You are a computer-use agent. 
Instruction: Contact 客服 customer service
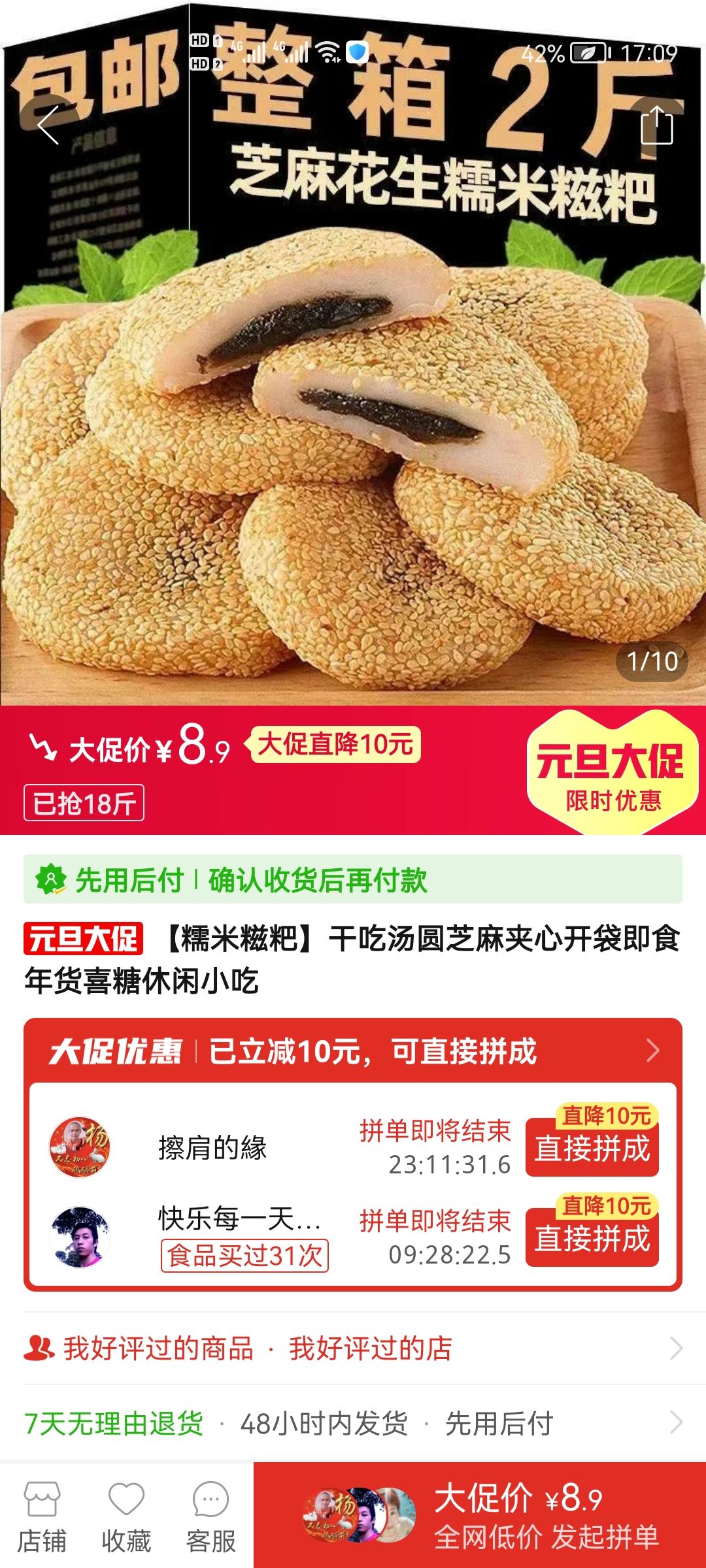coord(210,1517)
